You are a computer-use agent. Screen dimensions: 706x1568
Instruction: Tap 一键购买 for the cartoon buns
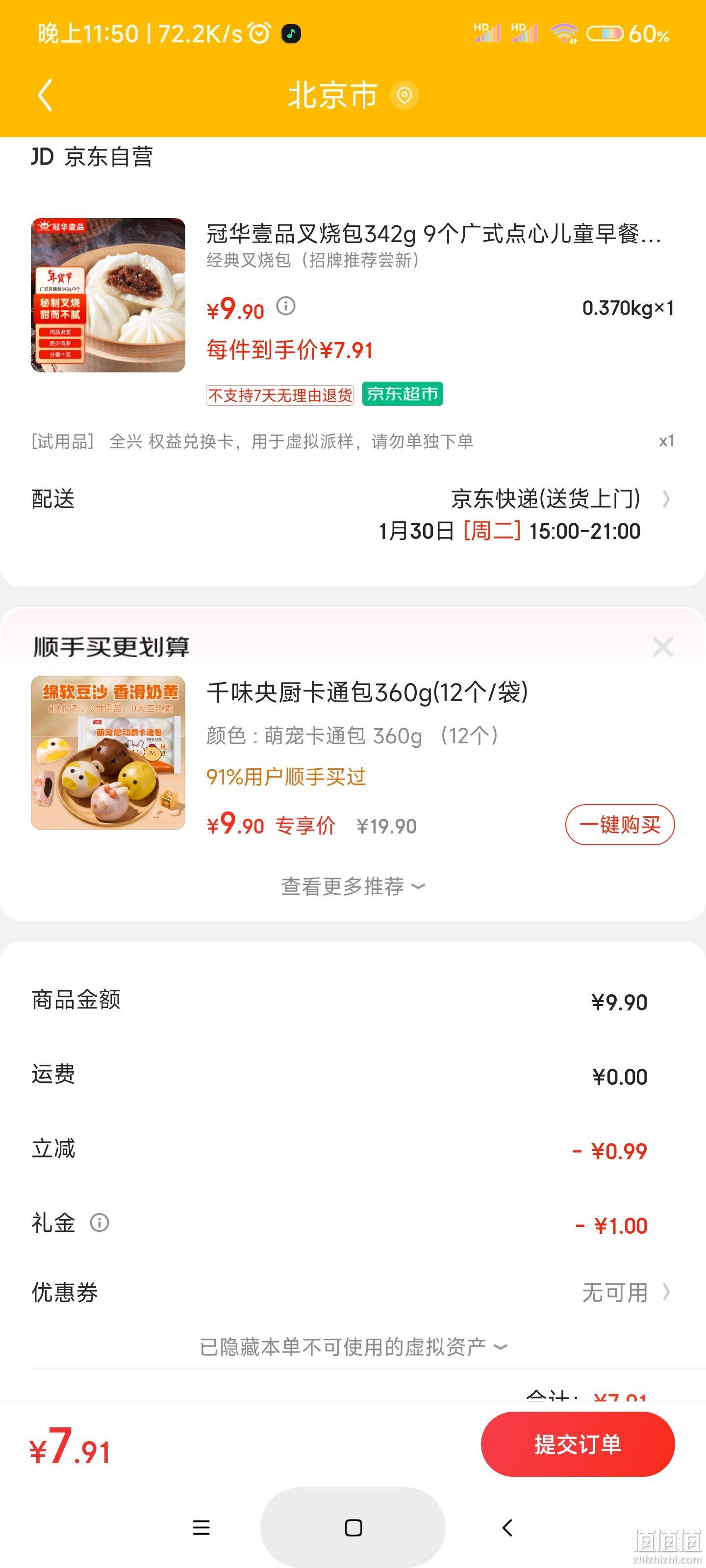(620, 825)
